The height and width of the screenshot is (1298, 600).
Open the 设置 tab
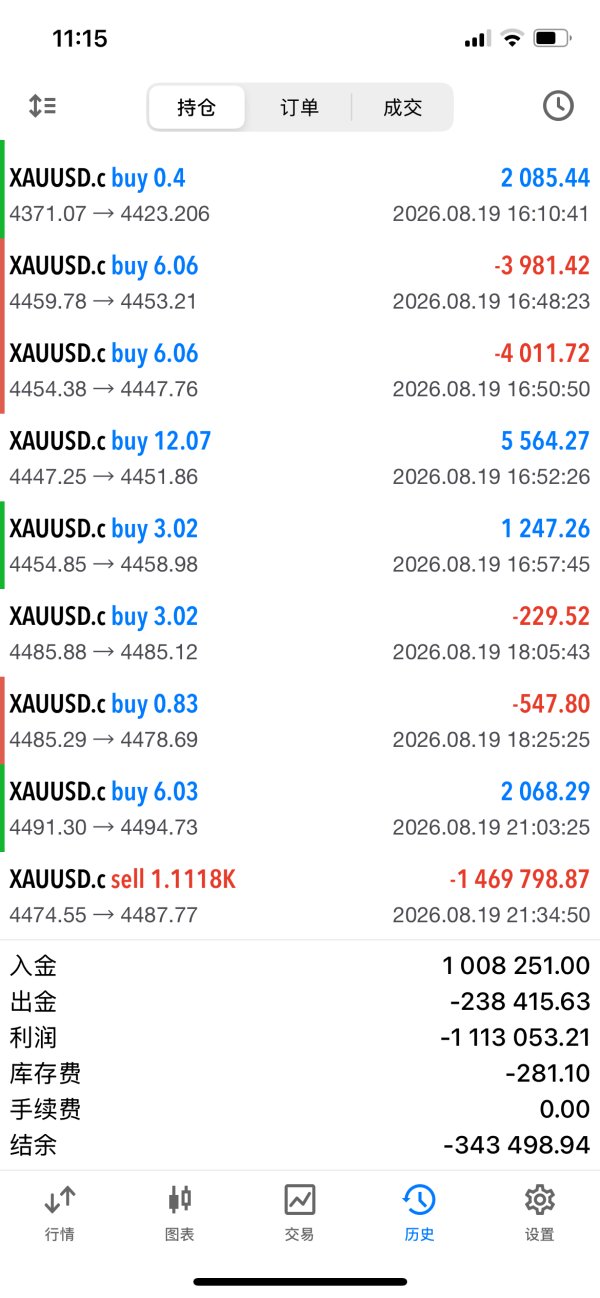tap(539, 1211)
